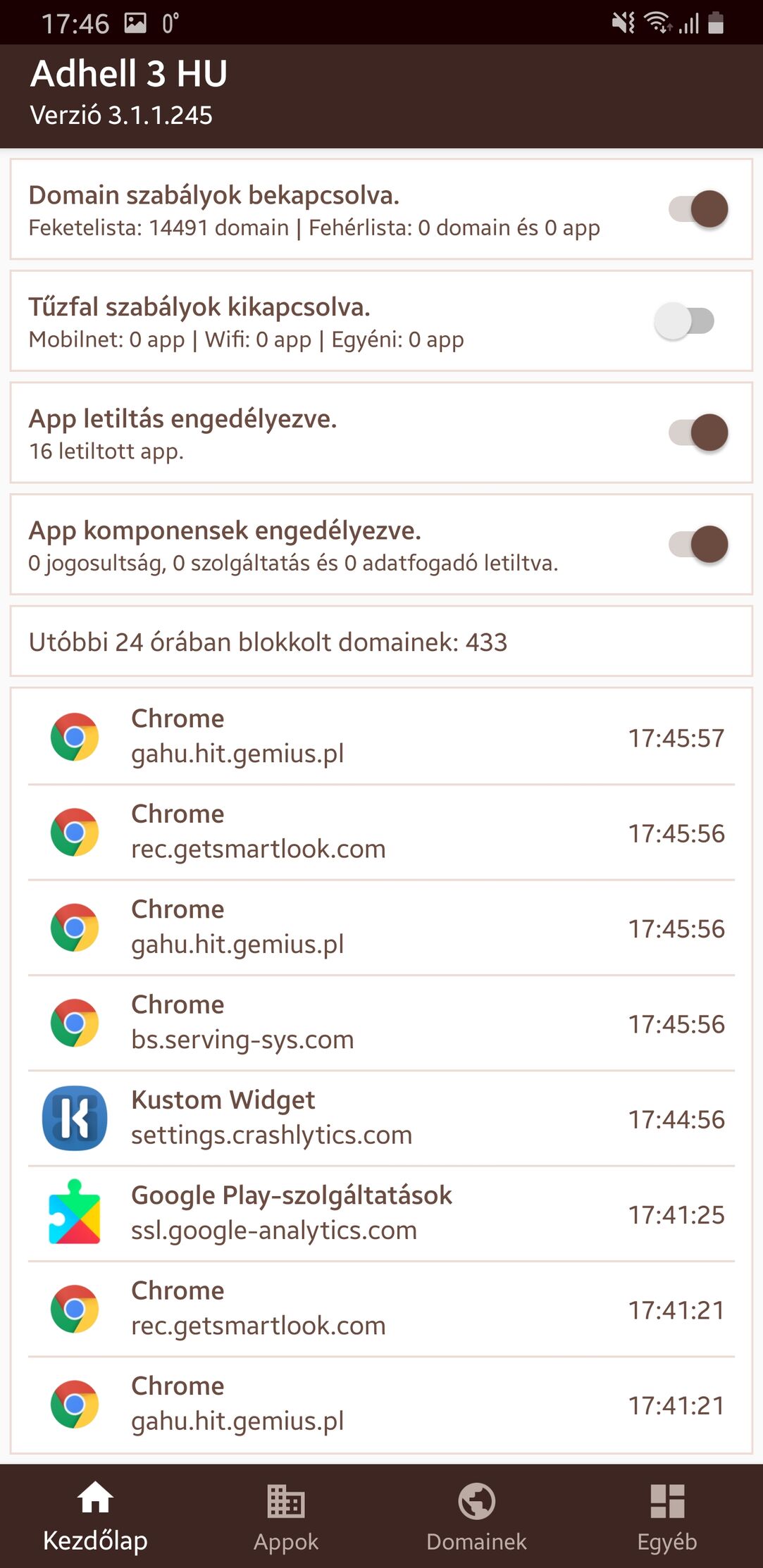Toggle the App komponensek switch off
This screenshot has width=763, height=1568.
[697, 545]
